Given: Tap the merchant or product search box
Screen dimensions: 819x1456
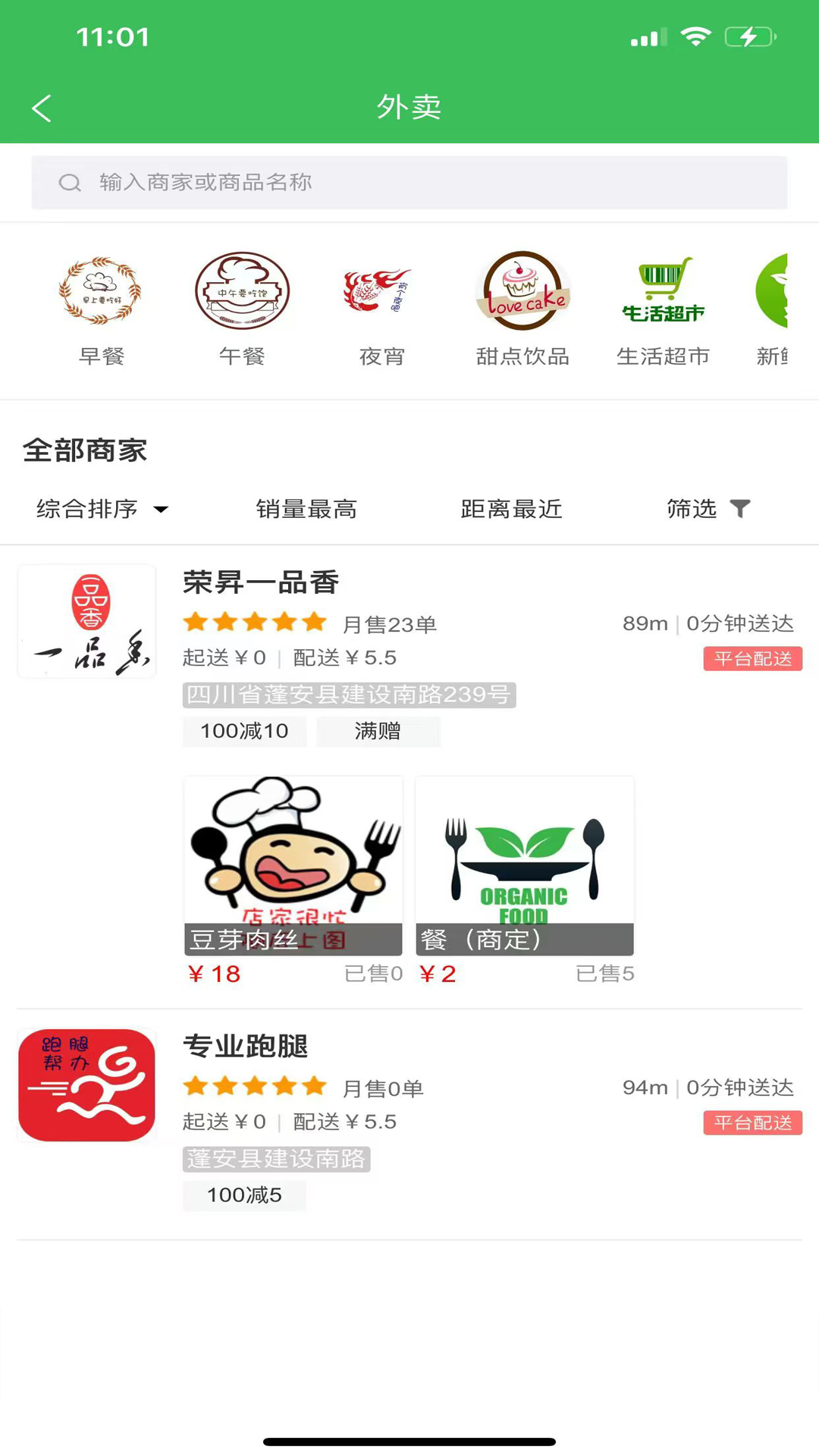Looking at the screenshot, I should pos(409,183).
